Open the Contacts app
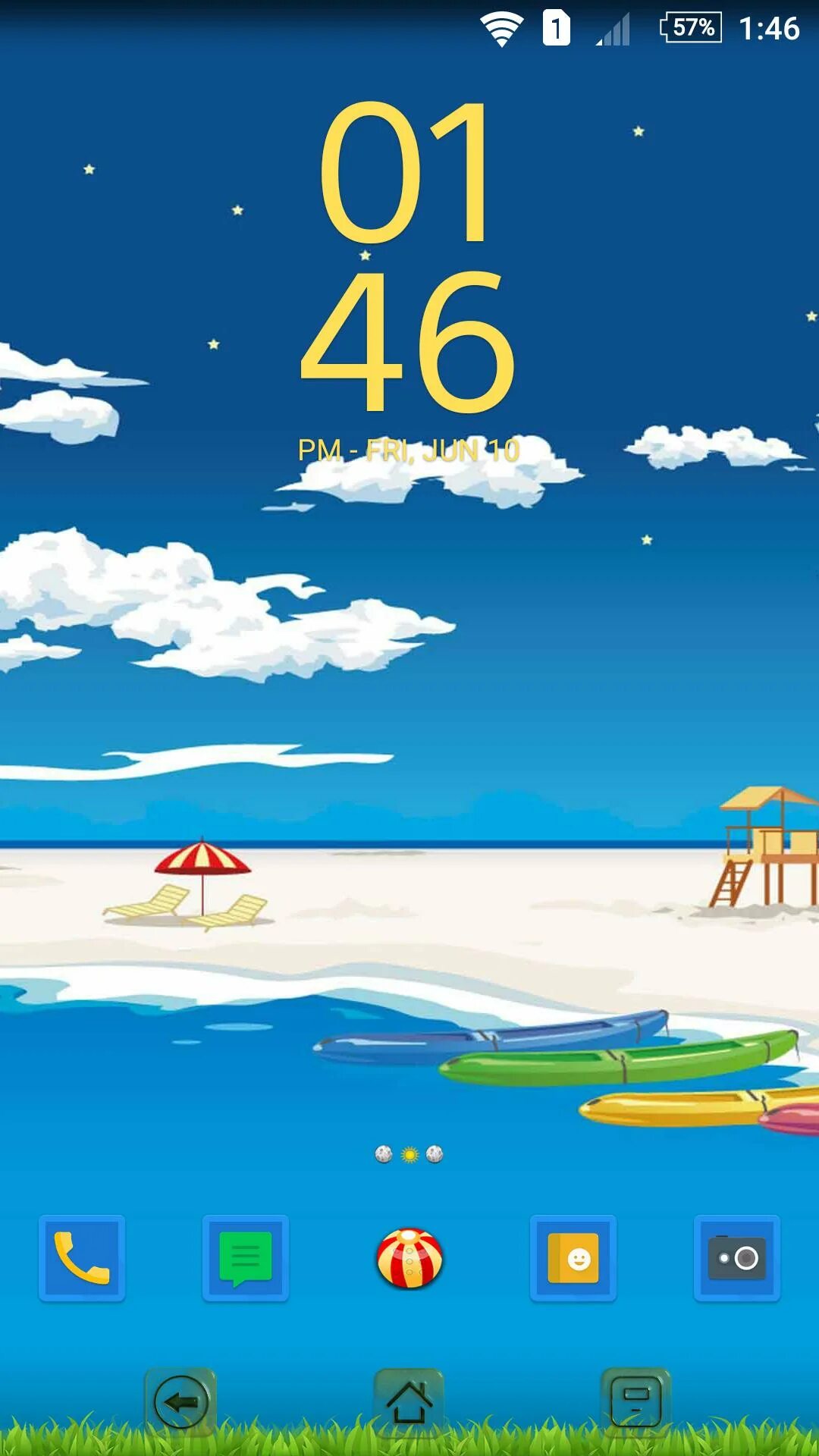 [x=573, y=1258]
